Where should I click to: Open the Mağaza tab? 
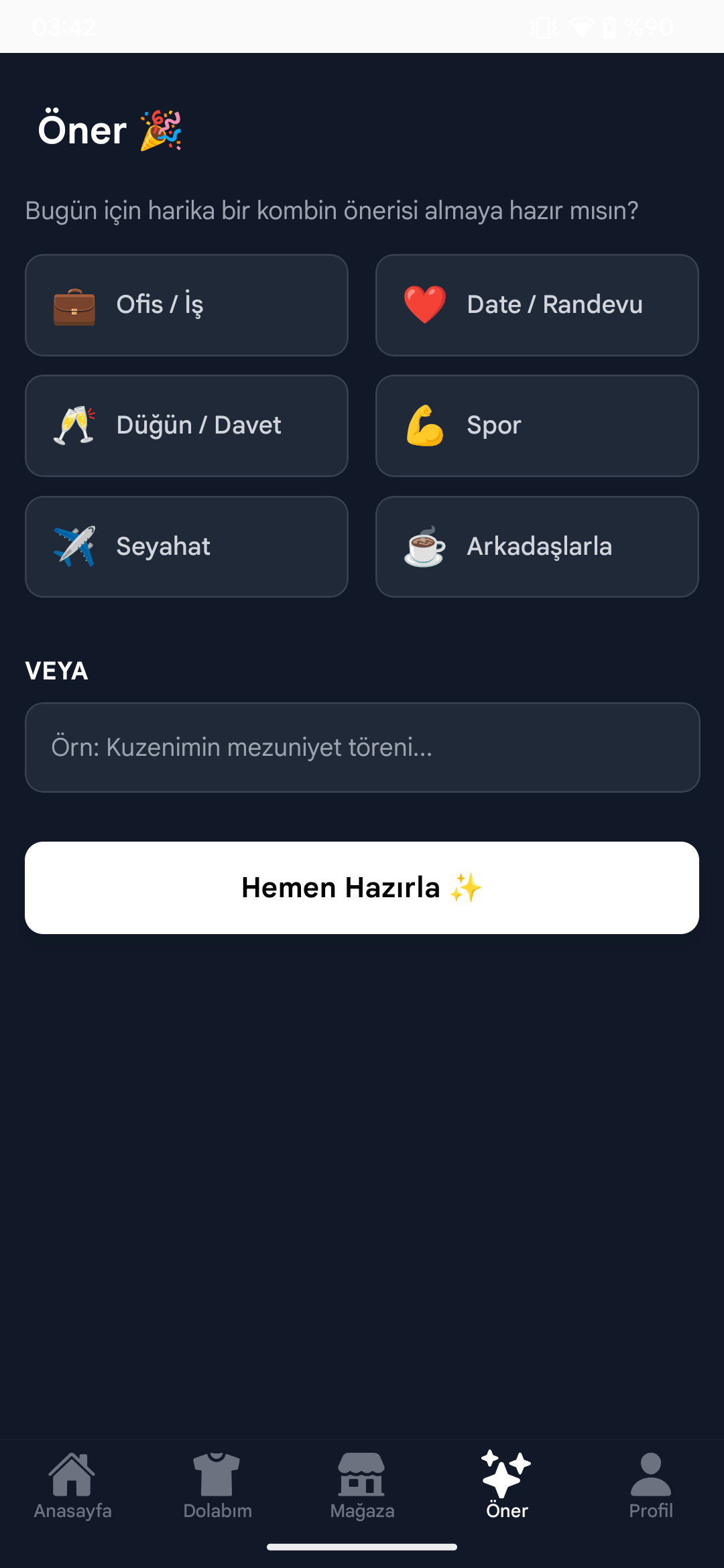tap(362, 1486)
